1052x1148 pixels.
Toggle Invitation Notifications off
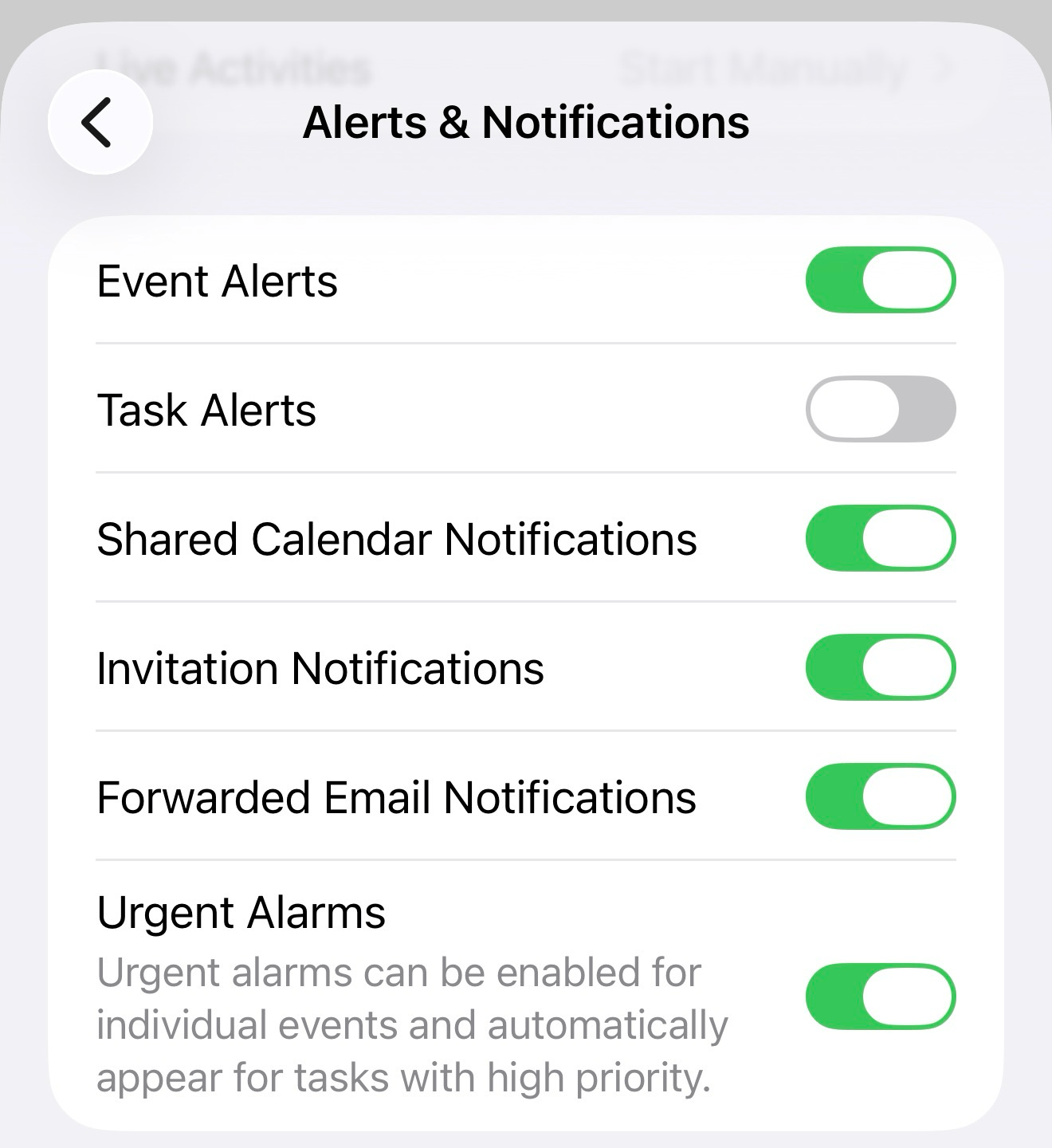pos(880,668)
